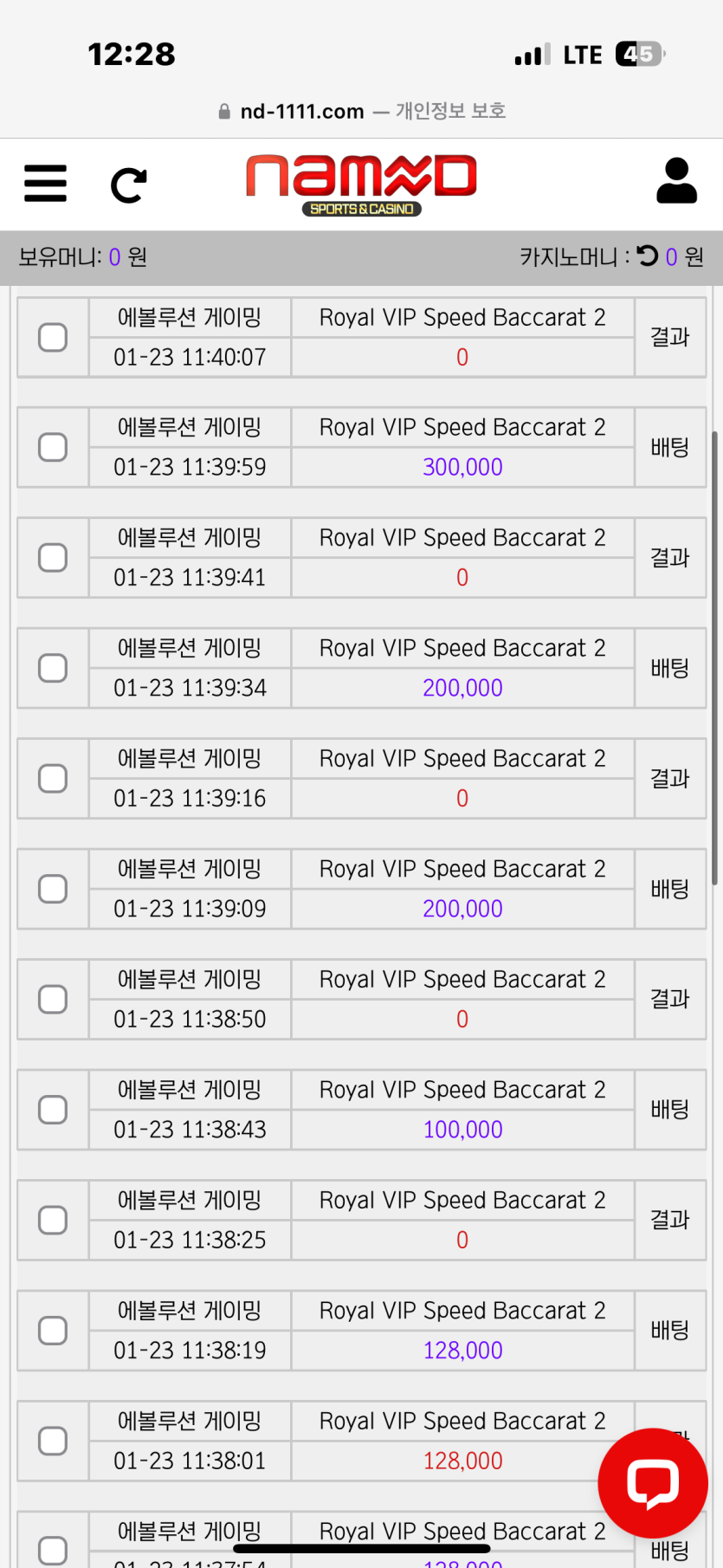
Task: Refresh the casino money balance
Action: click(648, 256)
